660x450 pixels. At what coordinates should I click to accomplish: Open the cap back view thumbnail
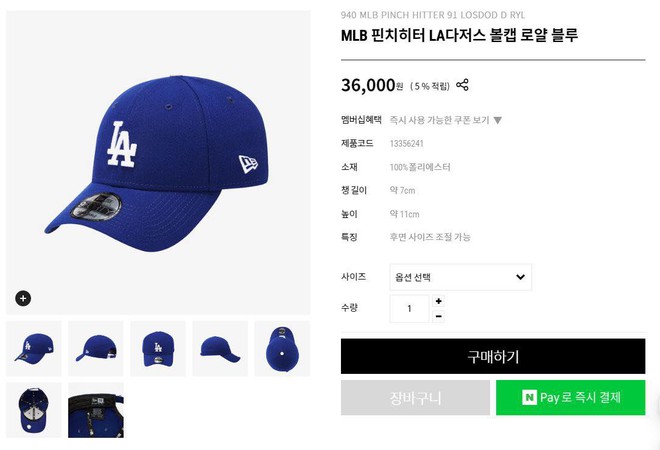pyautogui.click(x=282, y=348)
